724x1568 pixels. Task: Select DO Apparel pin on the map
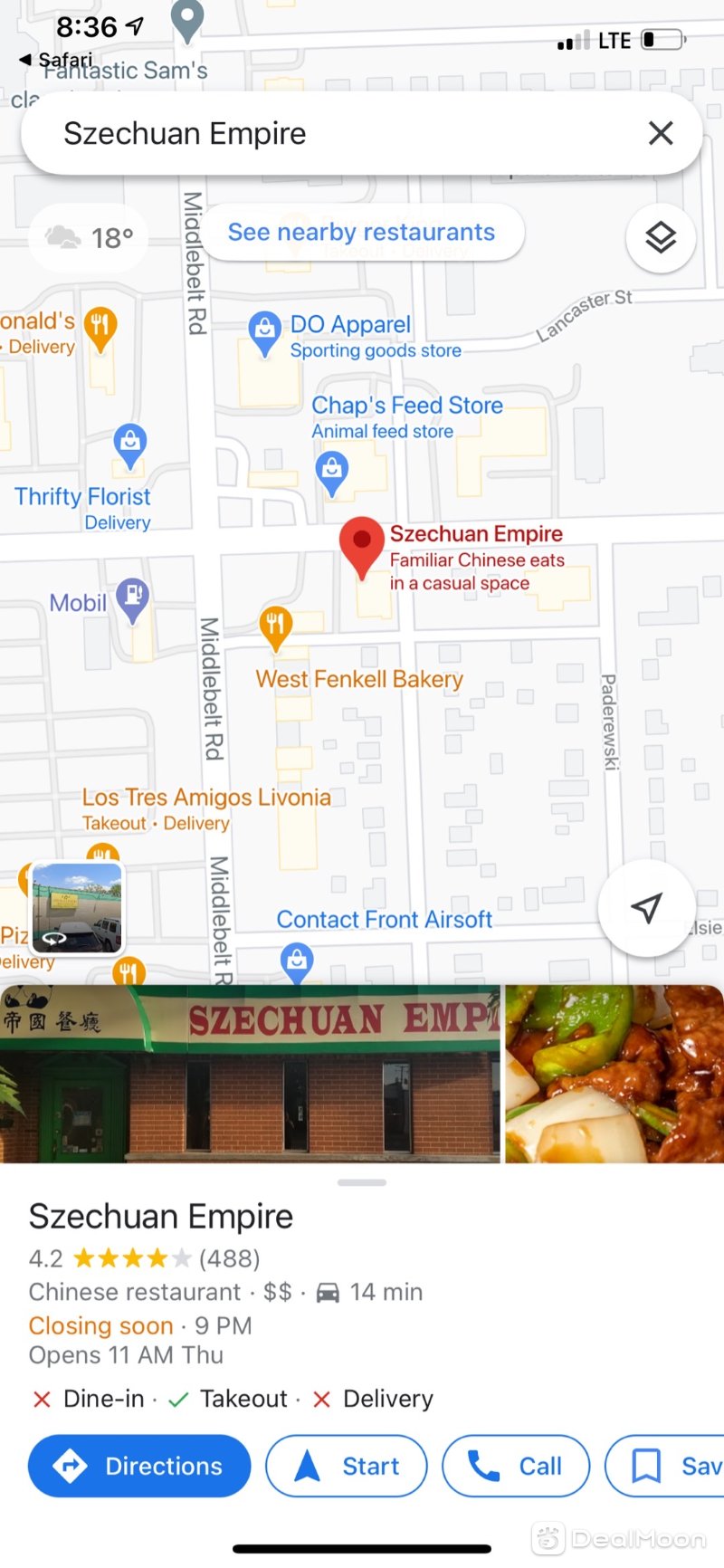(264, 331)
